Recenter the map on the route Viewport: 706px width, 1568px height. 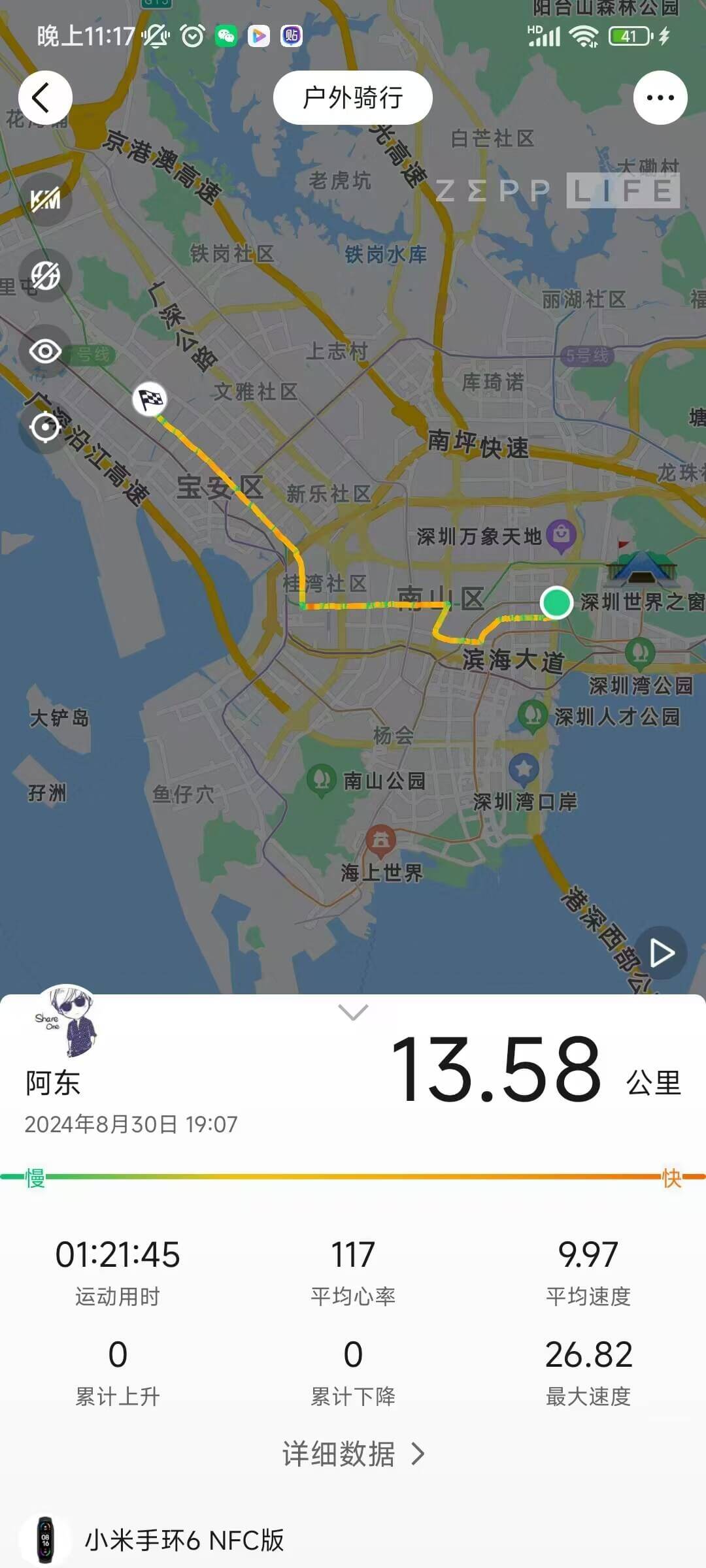(45, 428)
